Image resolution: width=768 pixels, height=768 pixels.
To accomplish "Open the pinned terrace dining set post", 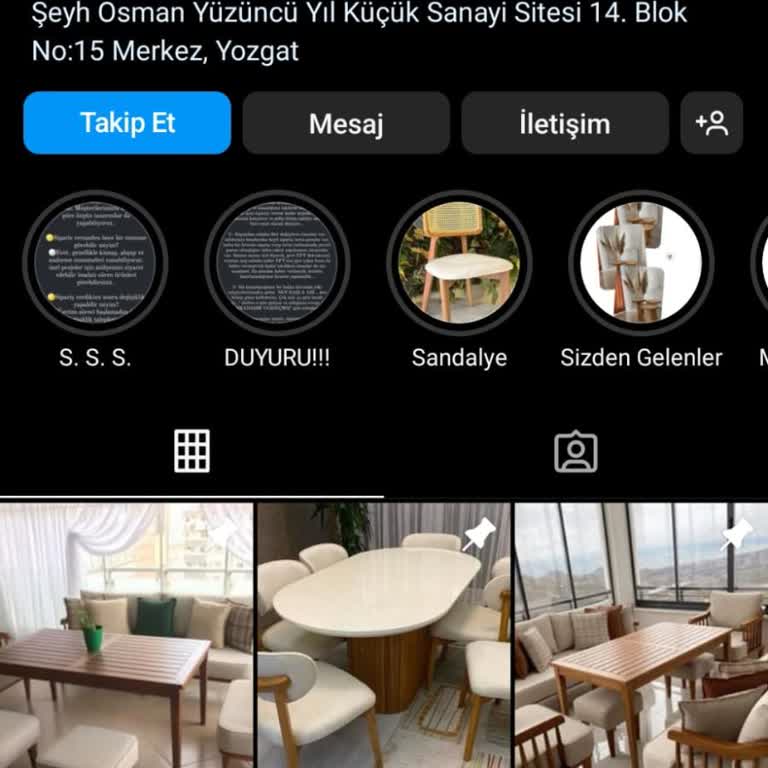I will pos(641,635).
